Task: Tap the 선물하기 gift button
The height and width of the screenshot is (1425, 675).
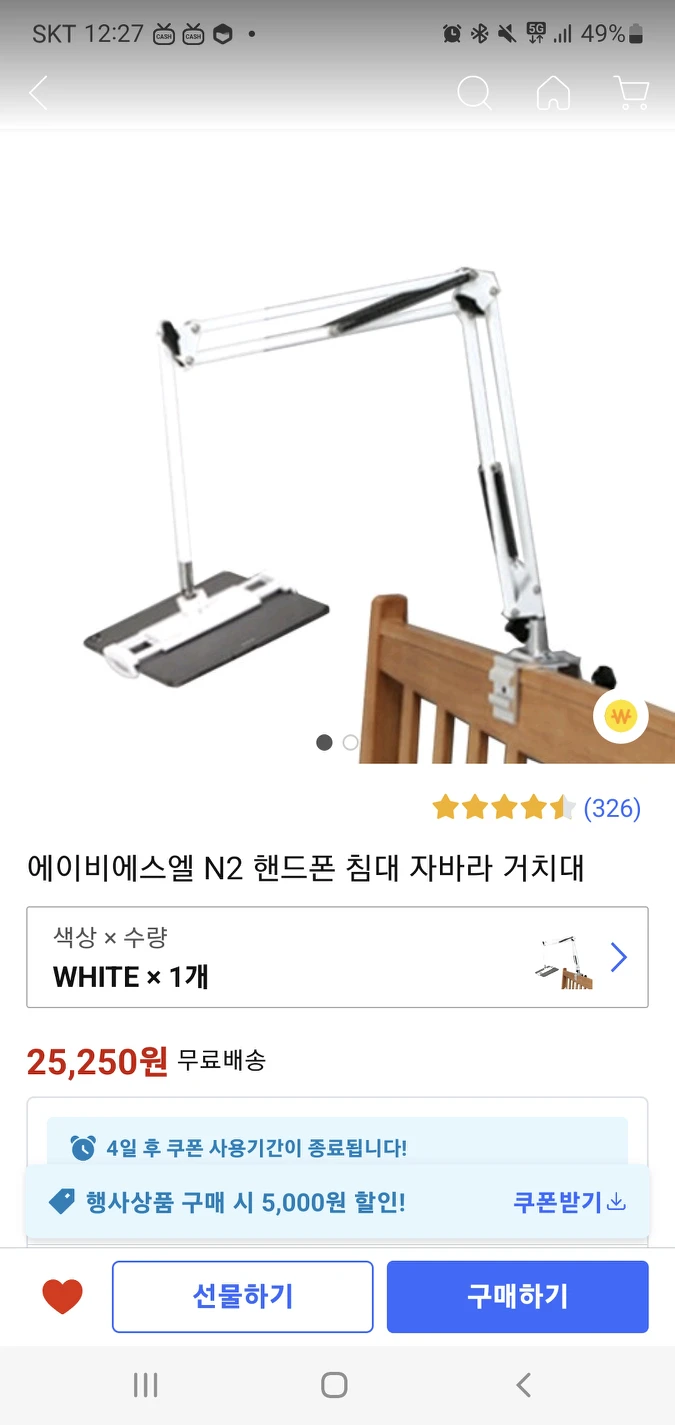Action: (x=242, y=1297)
